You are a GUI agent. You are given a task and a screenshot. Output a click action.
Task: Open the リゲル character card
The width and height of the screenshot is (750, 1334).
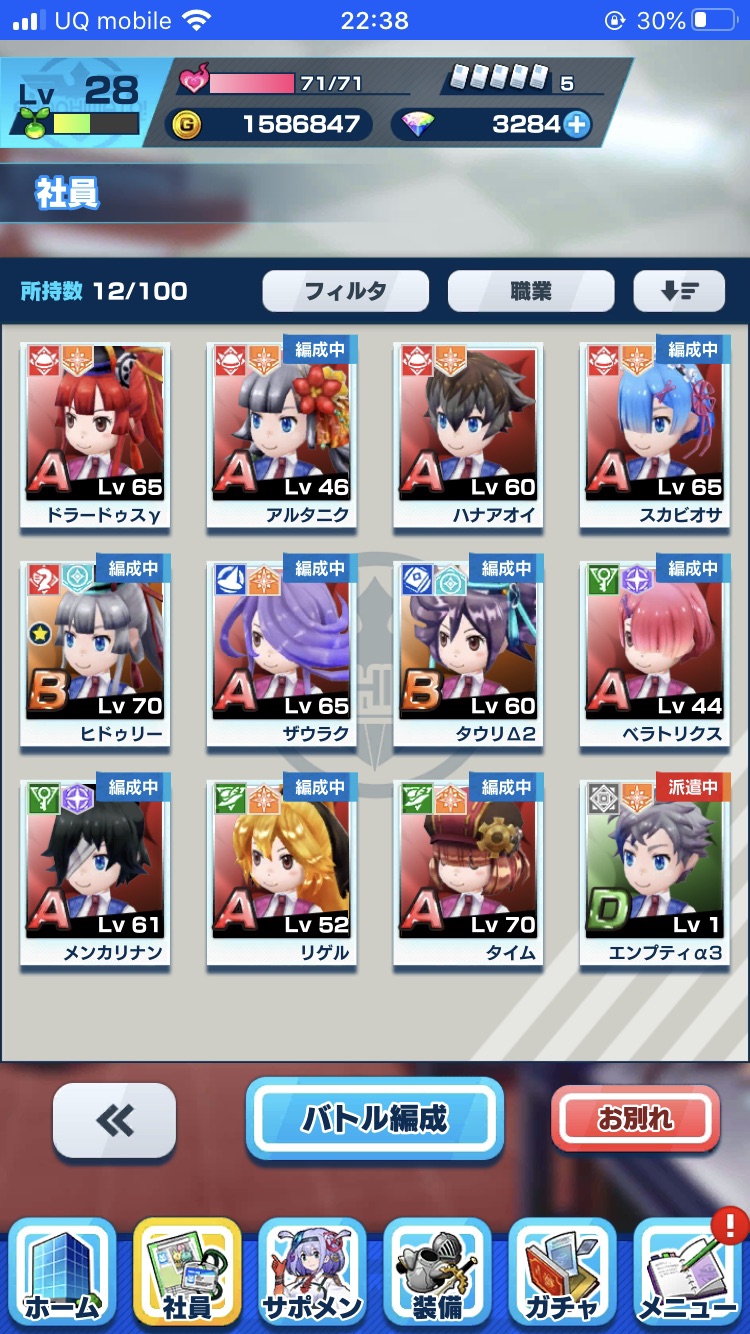point(281,872)
